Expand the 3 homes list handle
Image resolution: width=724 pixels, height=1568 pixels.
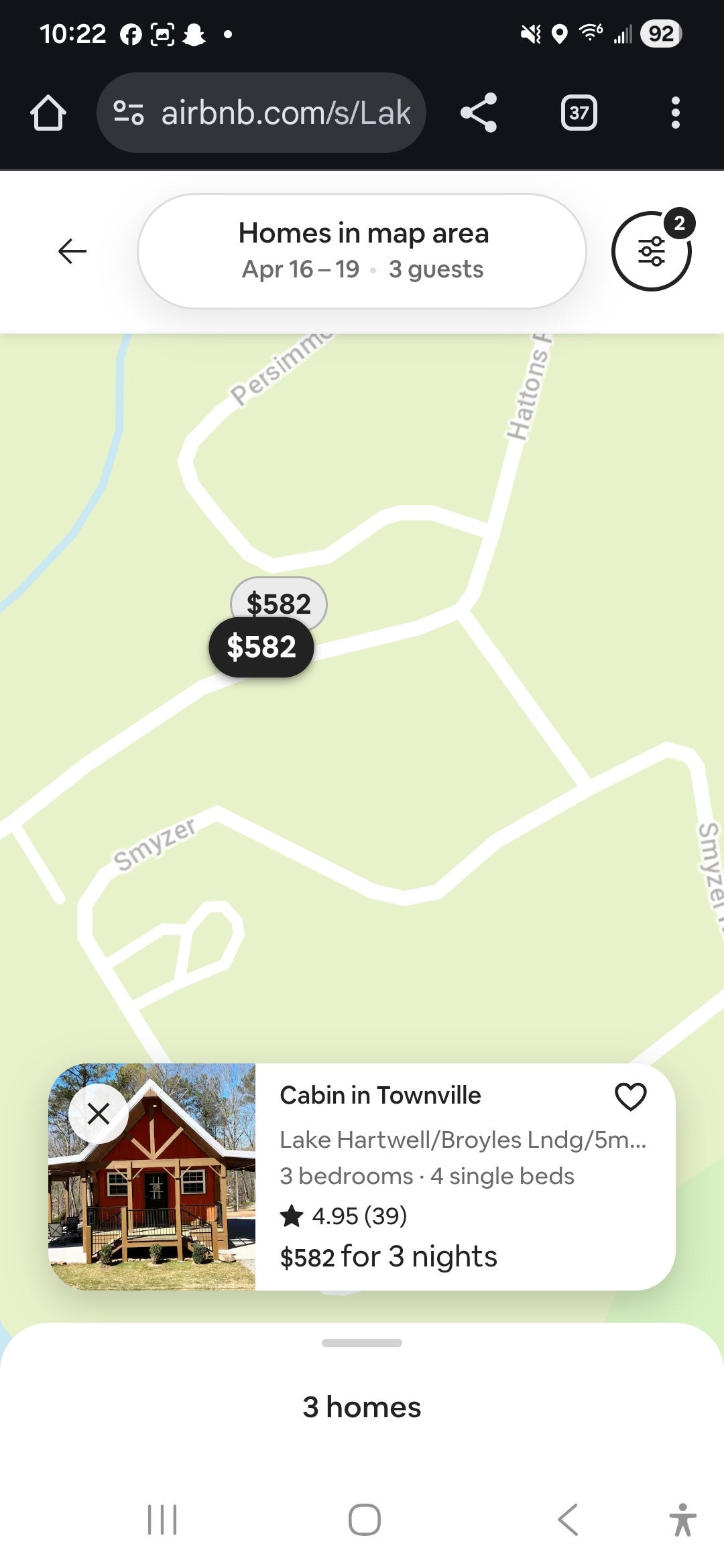[x=362, y=1343]
